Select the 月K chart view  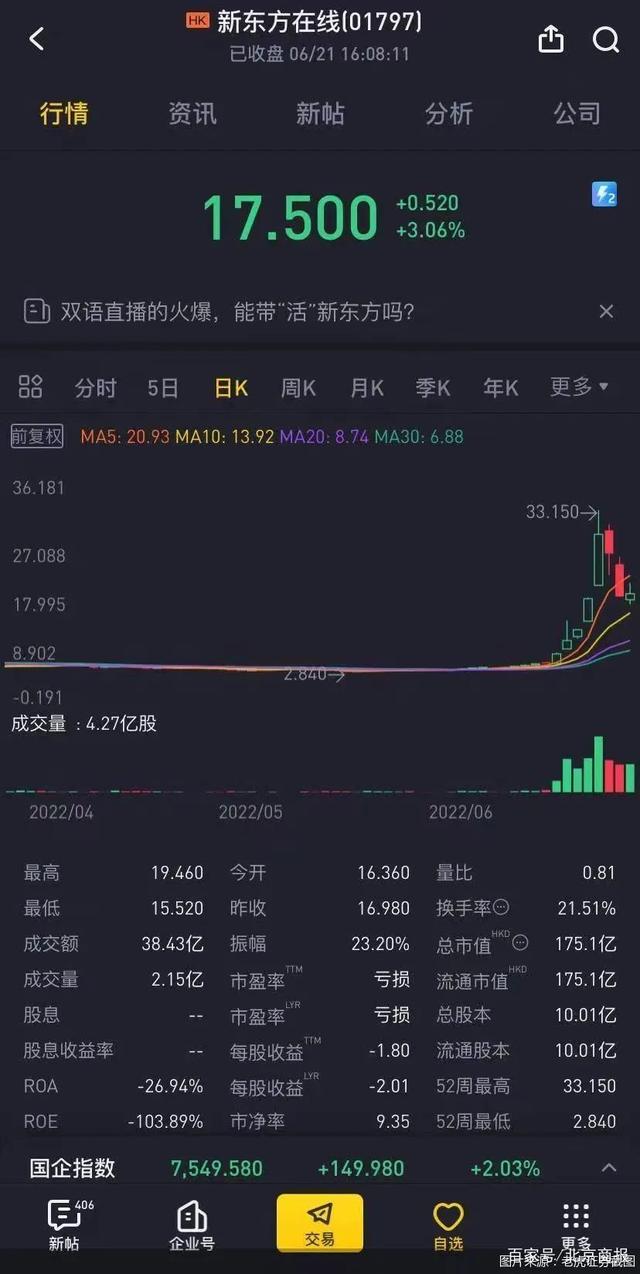click(366, 388)
